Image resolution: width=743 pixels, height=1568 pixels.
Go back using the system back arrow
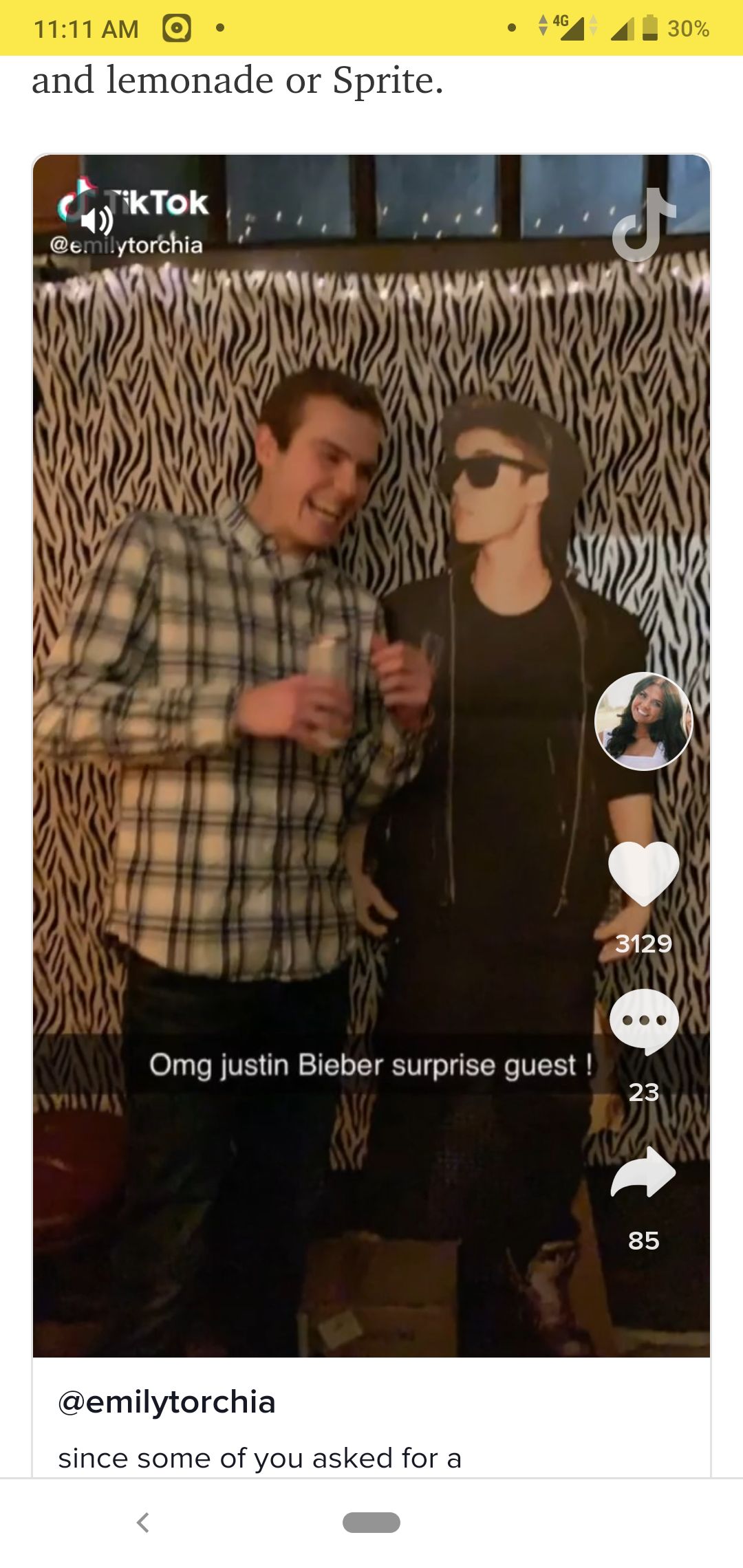coord(143,1523)
